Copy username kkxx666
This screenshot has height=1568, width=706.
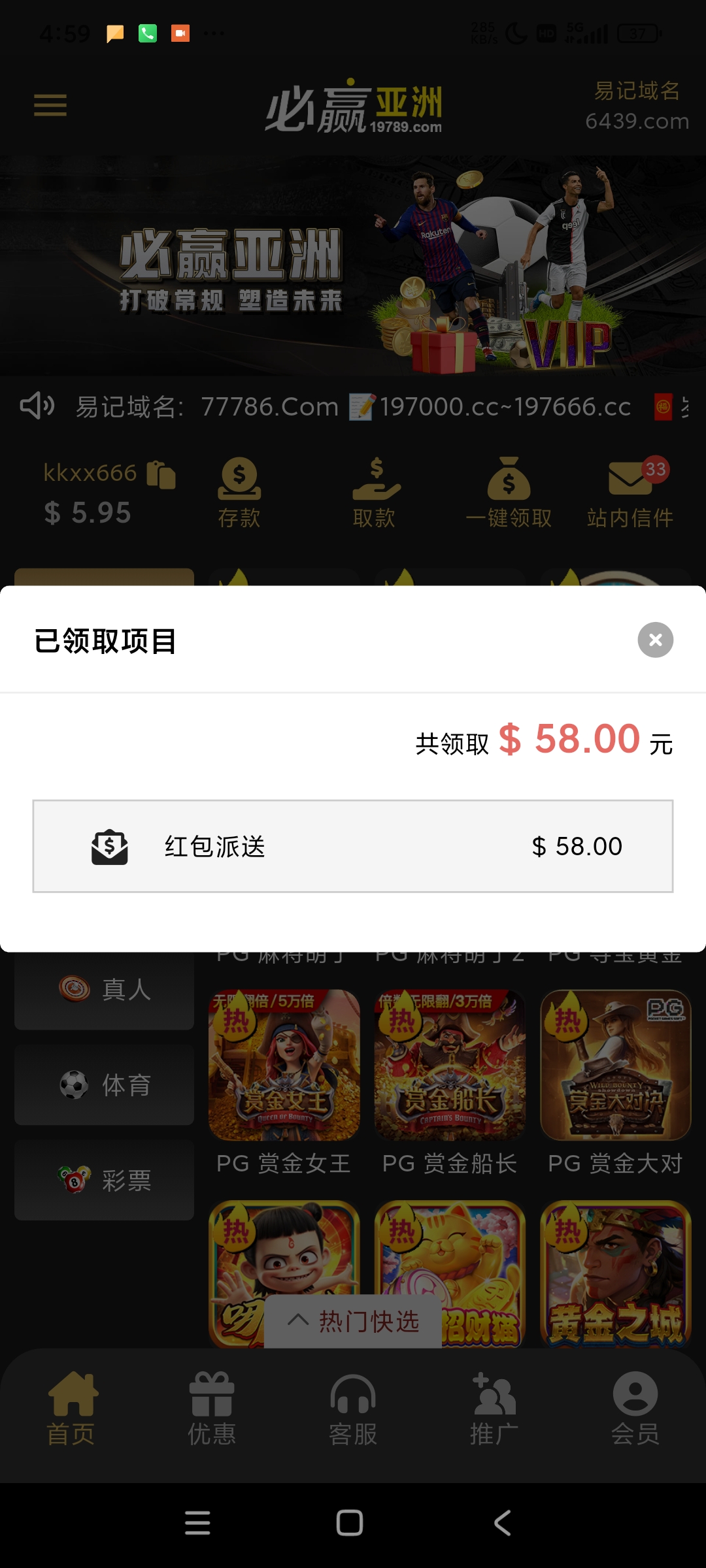(161, 474)
